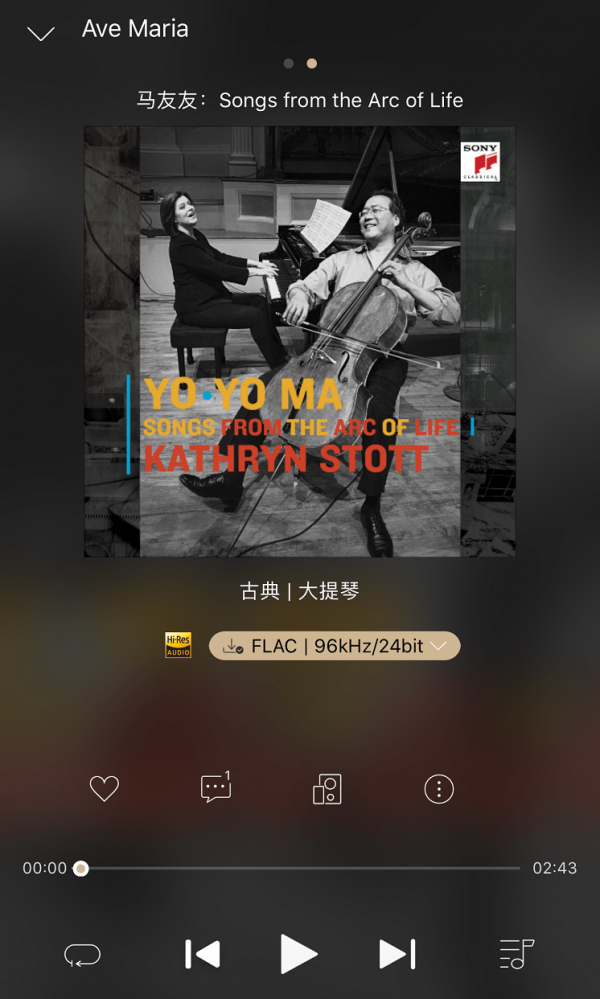Switch to the first page indicator dot
The width and height of the screenshot is (600, 999).
point(288,63)
